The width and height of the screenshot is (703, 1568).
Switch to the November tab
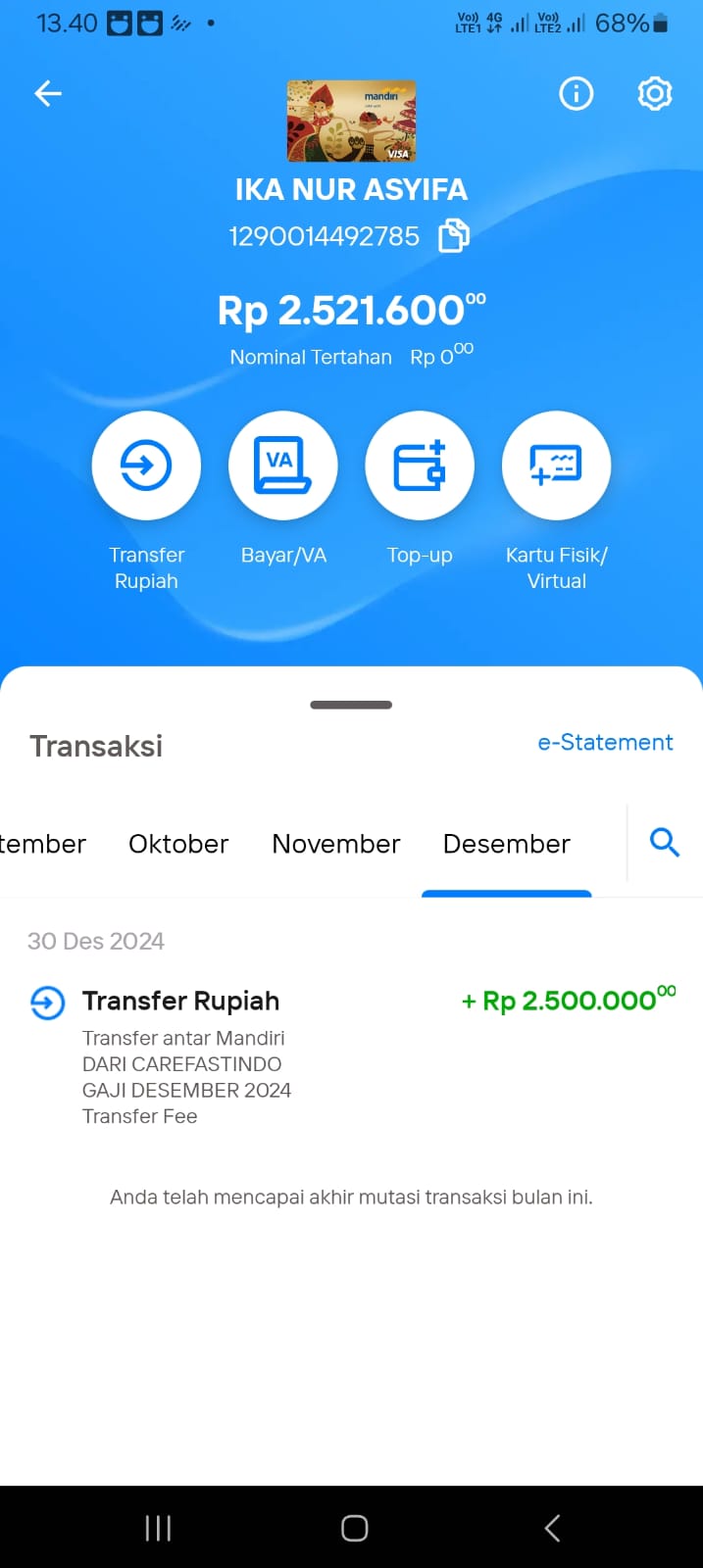coord(336,844)
